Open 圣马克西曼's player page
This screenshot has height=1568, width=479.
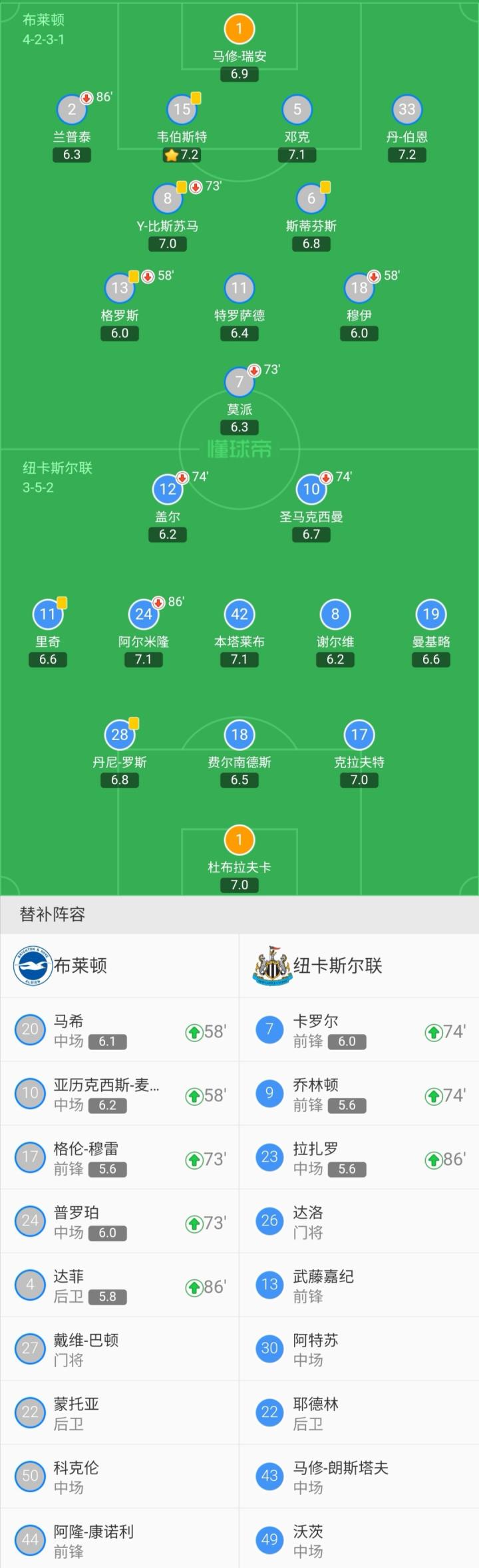coord(311,490)
